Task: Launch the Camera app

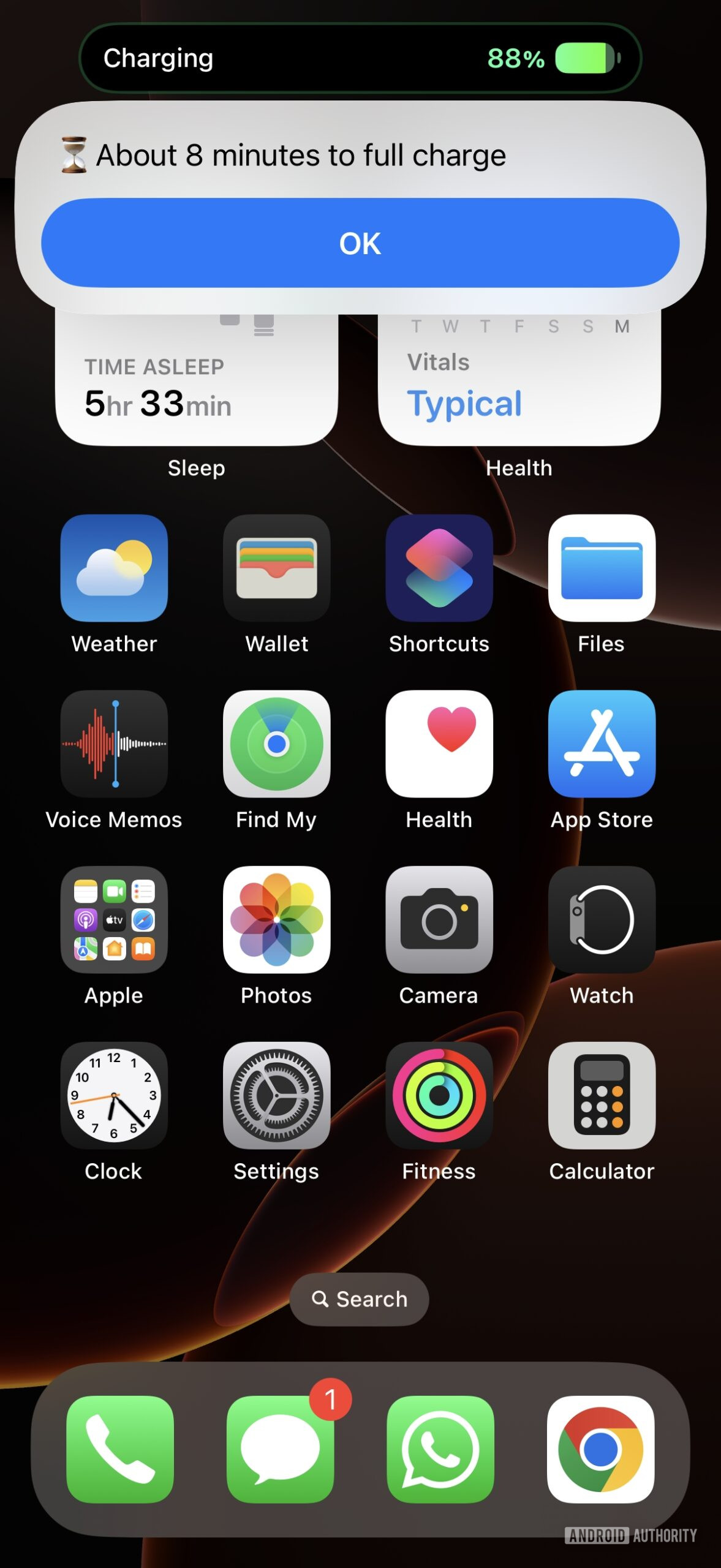Action: point(439,919)
